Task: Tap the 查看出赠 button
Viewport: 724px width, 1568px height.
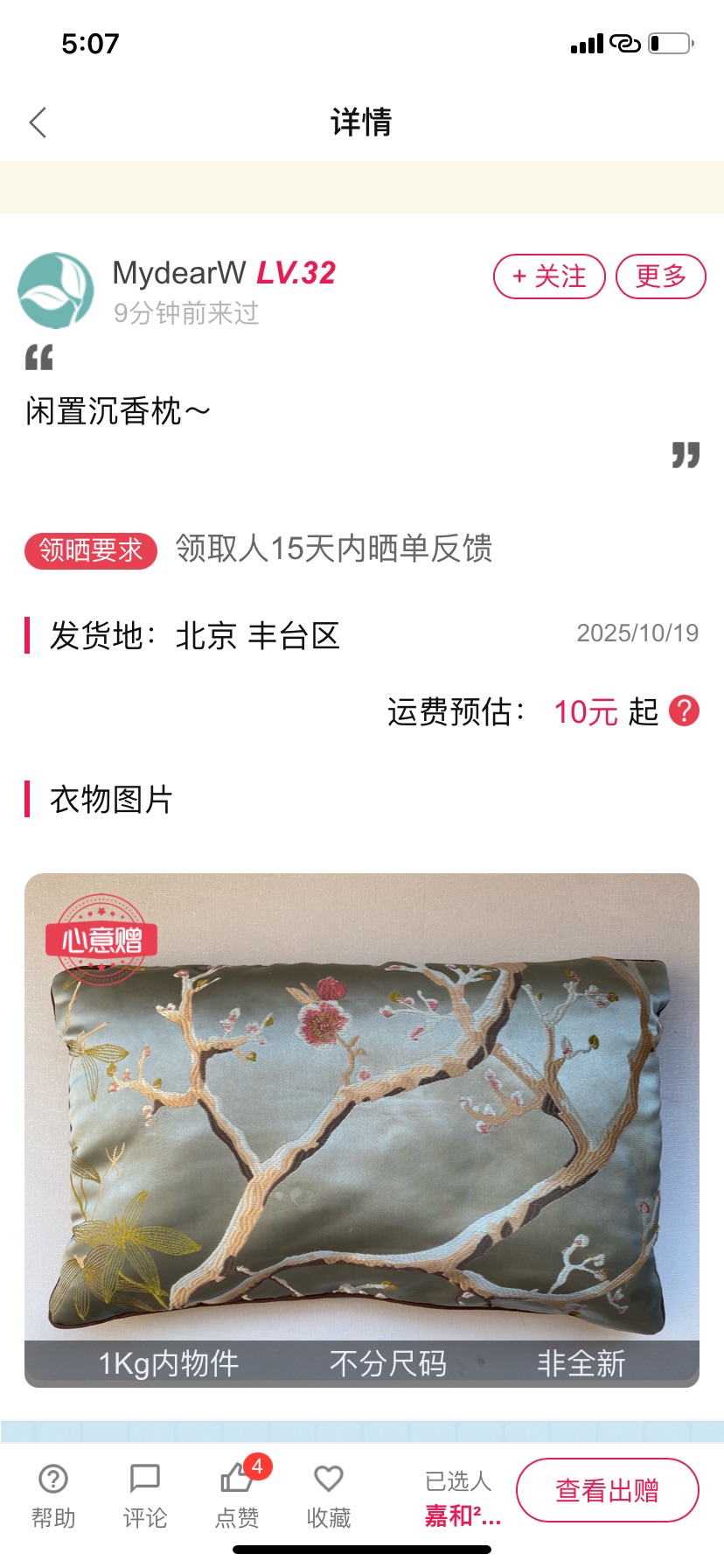Action: 607,1490
